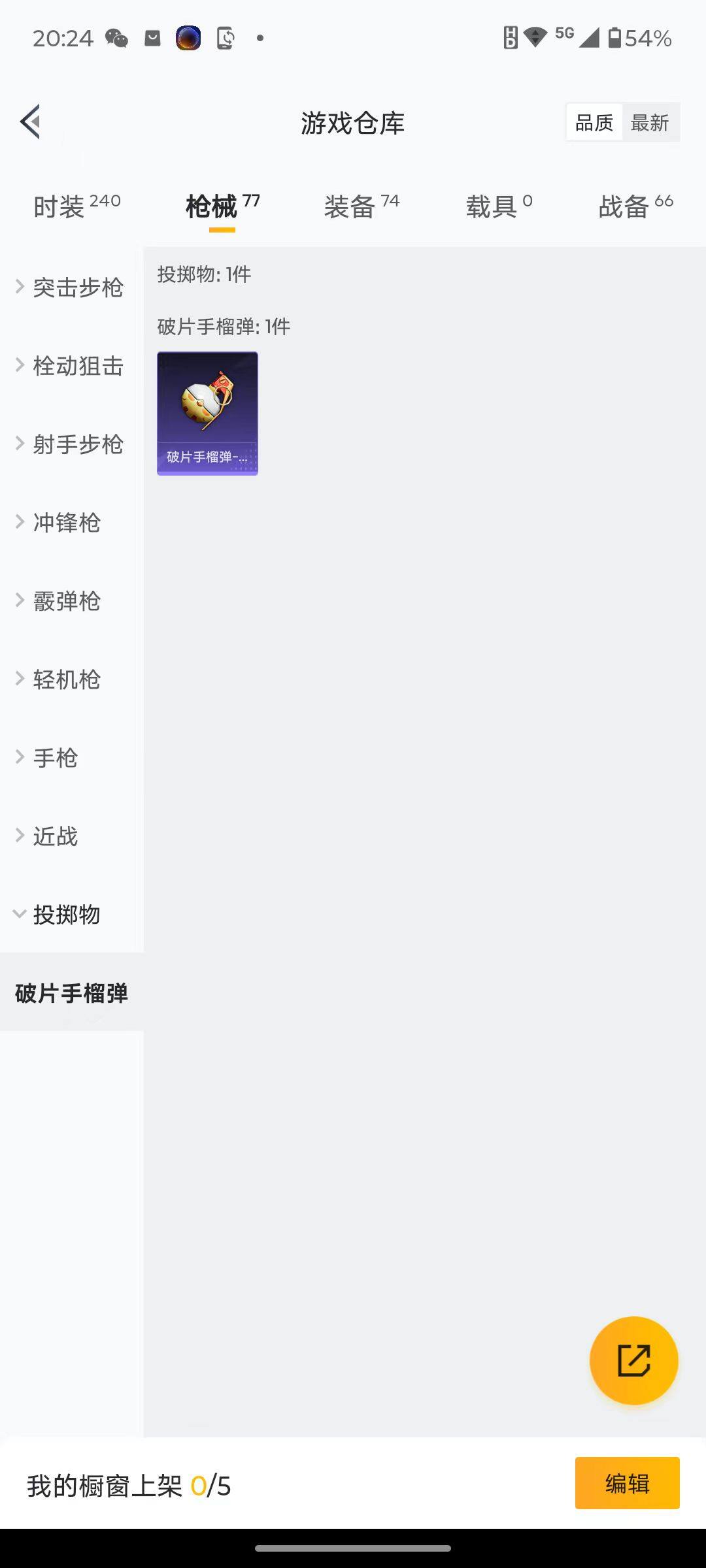Screen dimensions: 706x1568
Task: Sort by 最新
Action: tap(650, 122)
